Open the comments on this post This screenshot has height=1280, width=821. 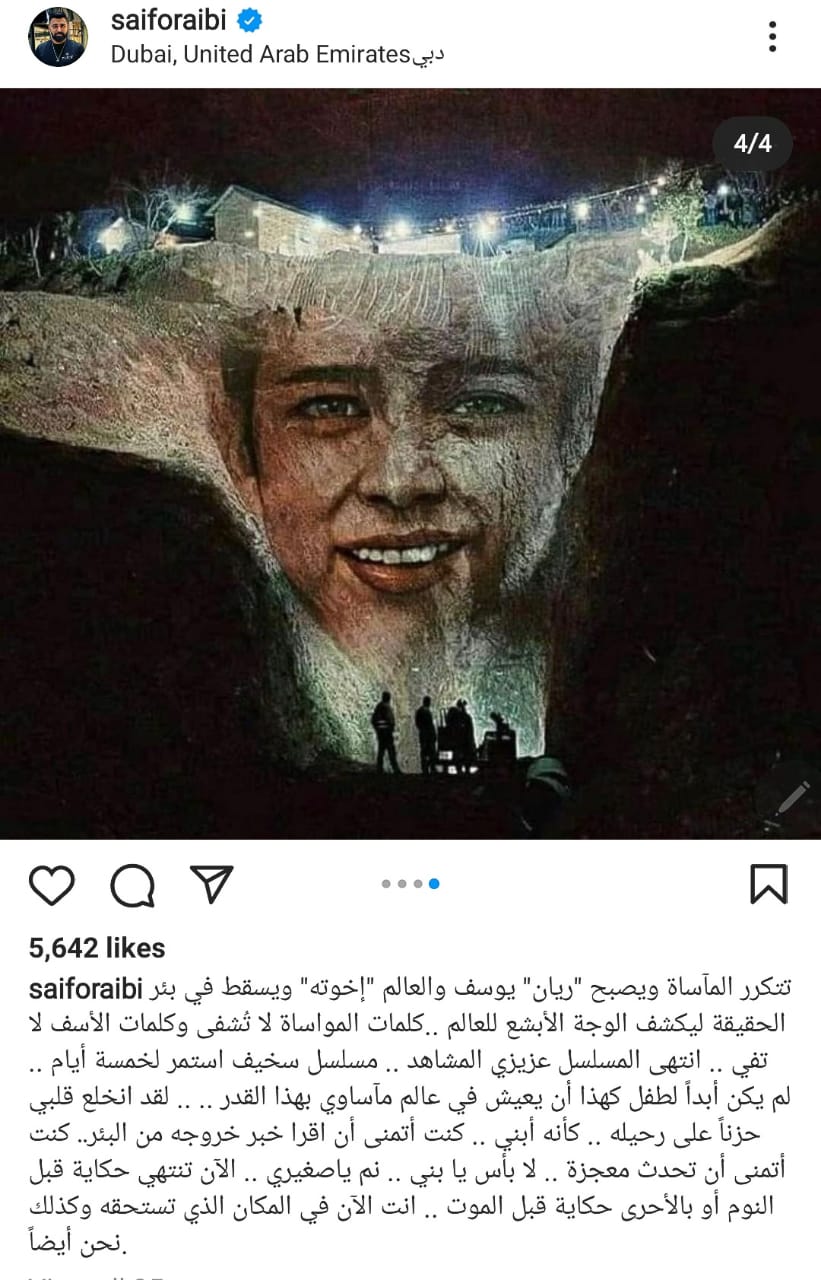132,885
